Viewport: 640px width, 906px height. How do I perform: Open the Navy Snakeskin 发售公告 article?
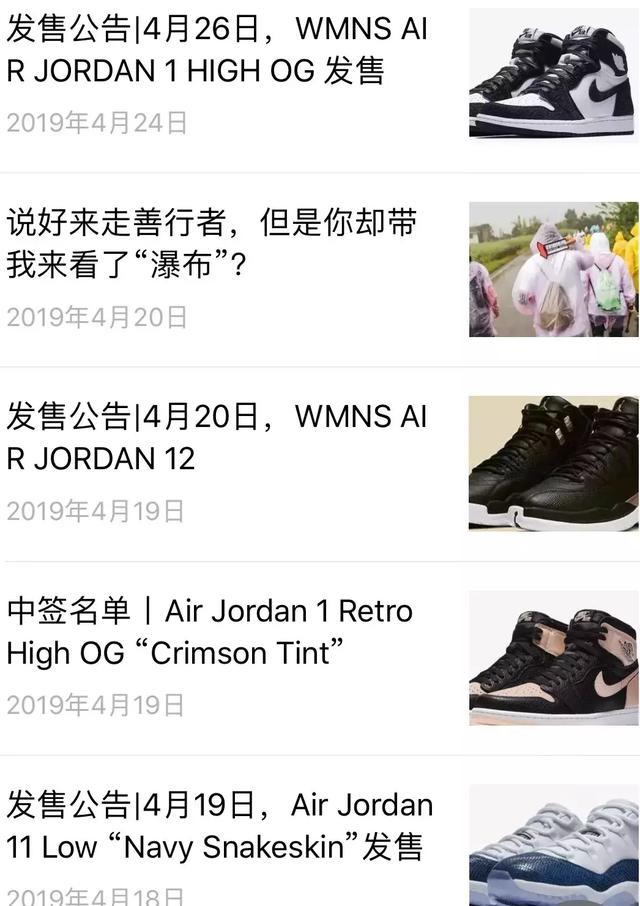(220, 826)
